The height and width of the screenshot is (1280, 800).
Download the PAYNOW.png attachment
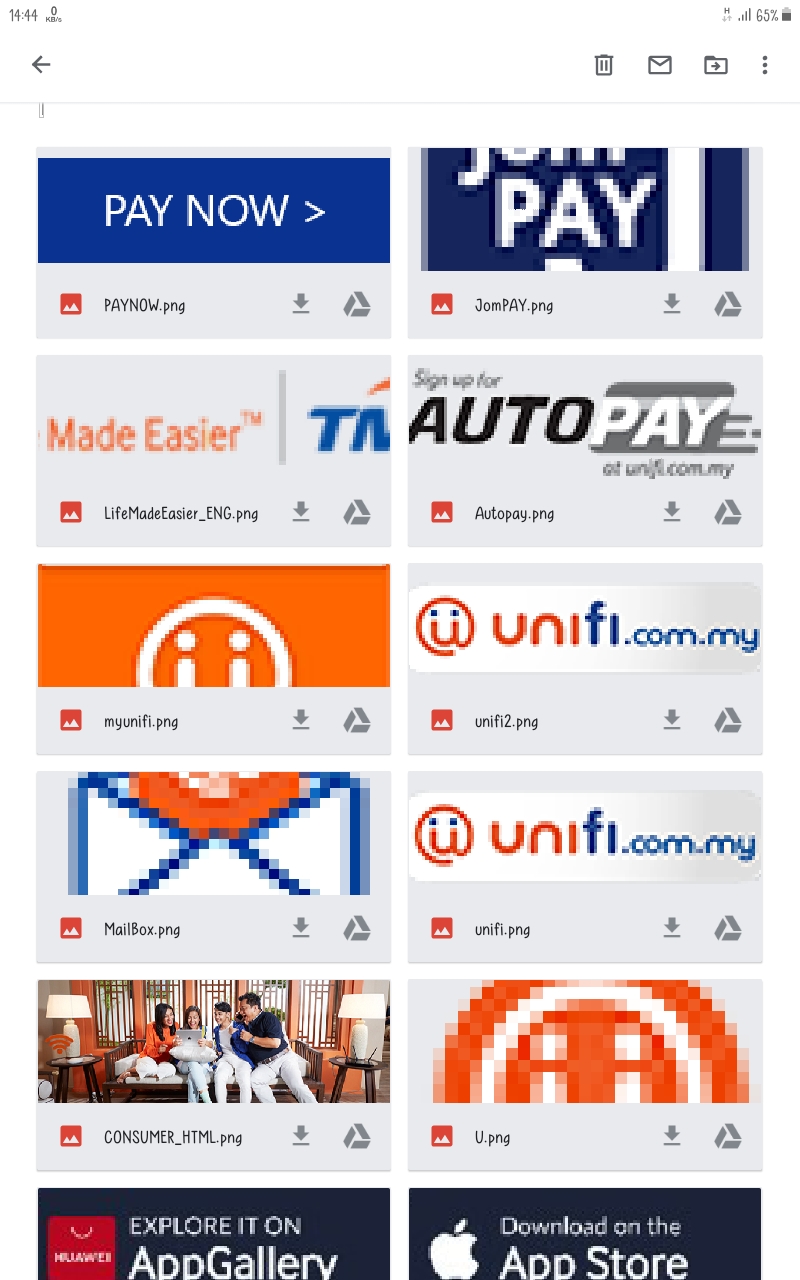pos(301,304)
